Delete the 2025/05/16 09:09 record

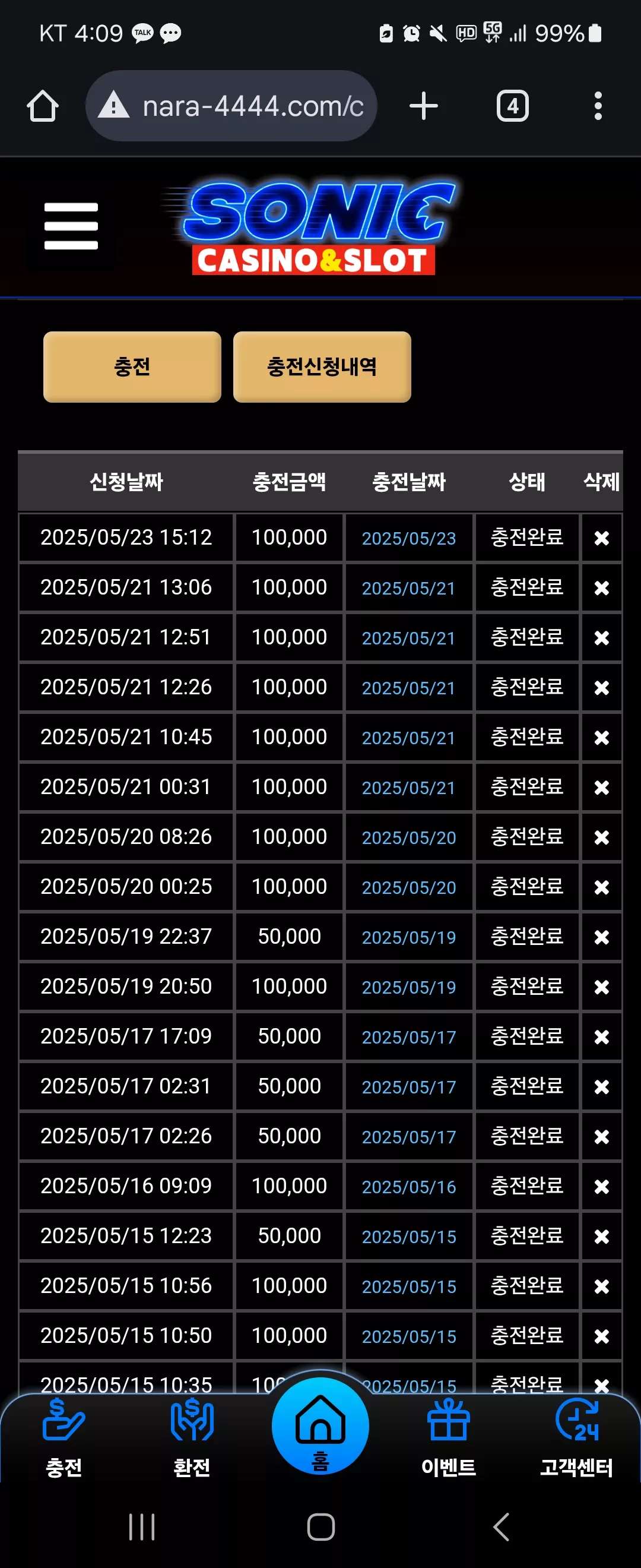601,1187
